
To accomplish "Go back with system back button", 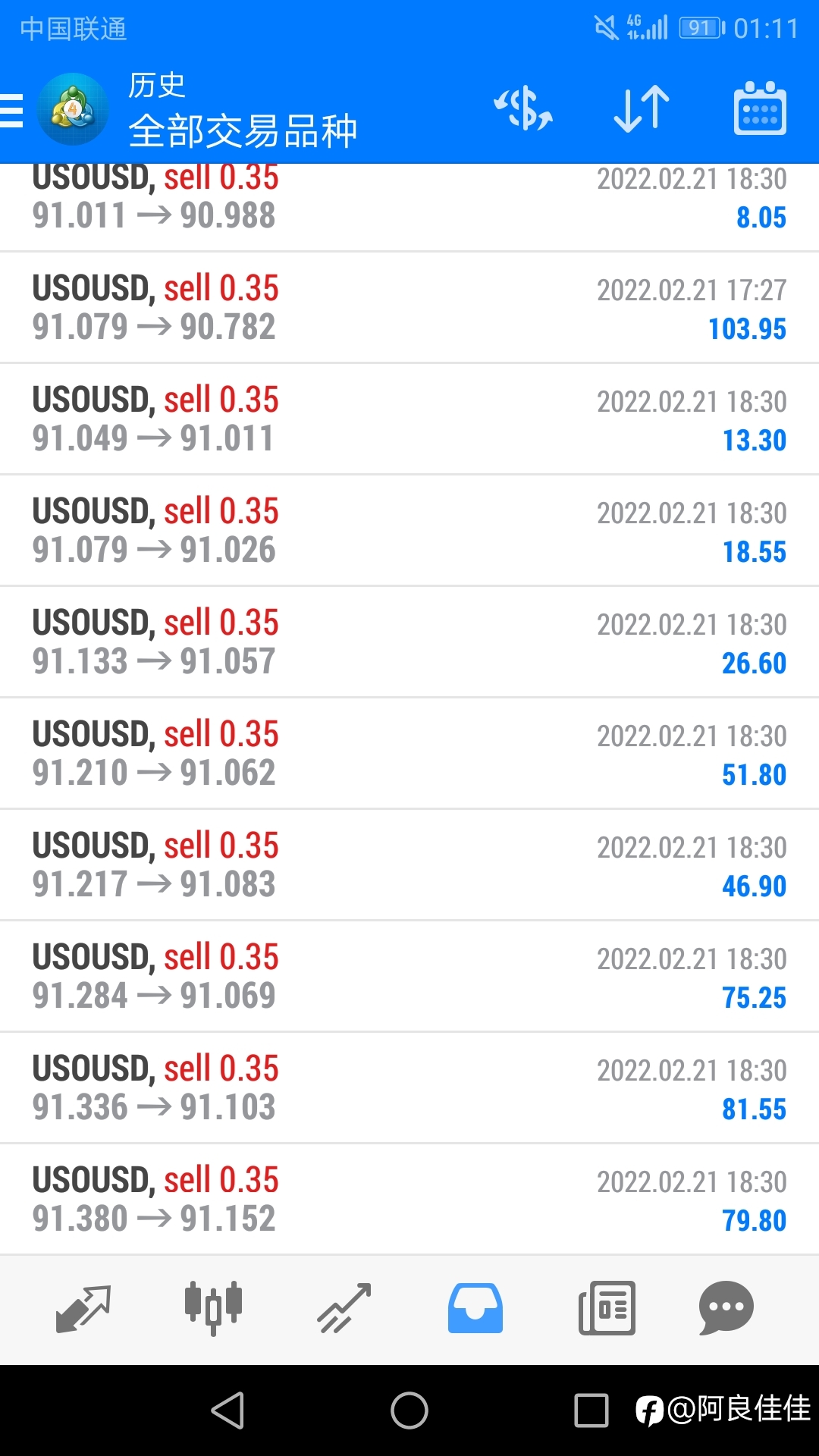I will coord(227,1410).
